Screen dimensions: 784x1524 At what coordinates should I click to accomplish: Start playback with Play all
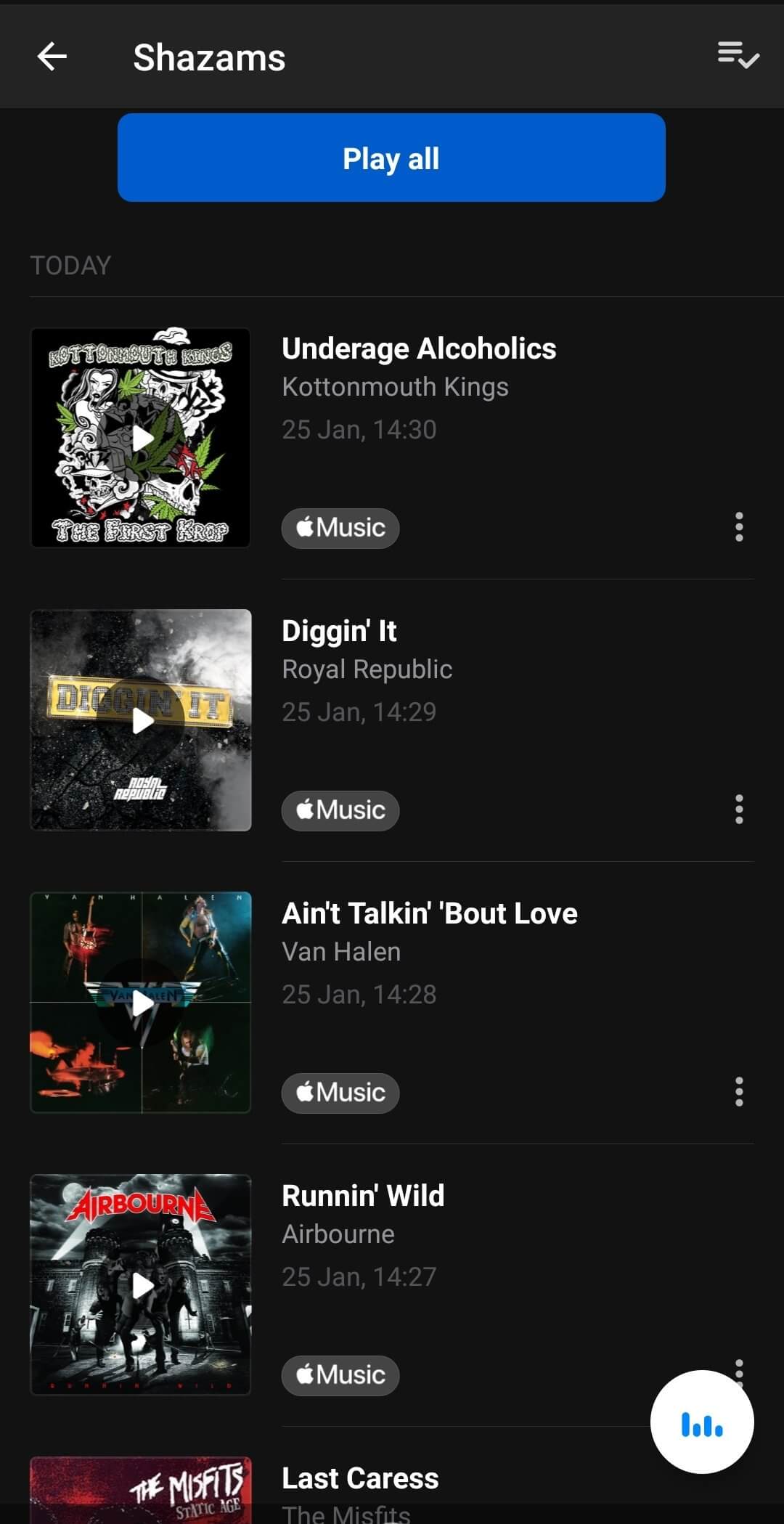tap(391, 158)
